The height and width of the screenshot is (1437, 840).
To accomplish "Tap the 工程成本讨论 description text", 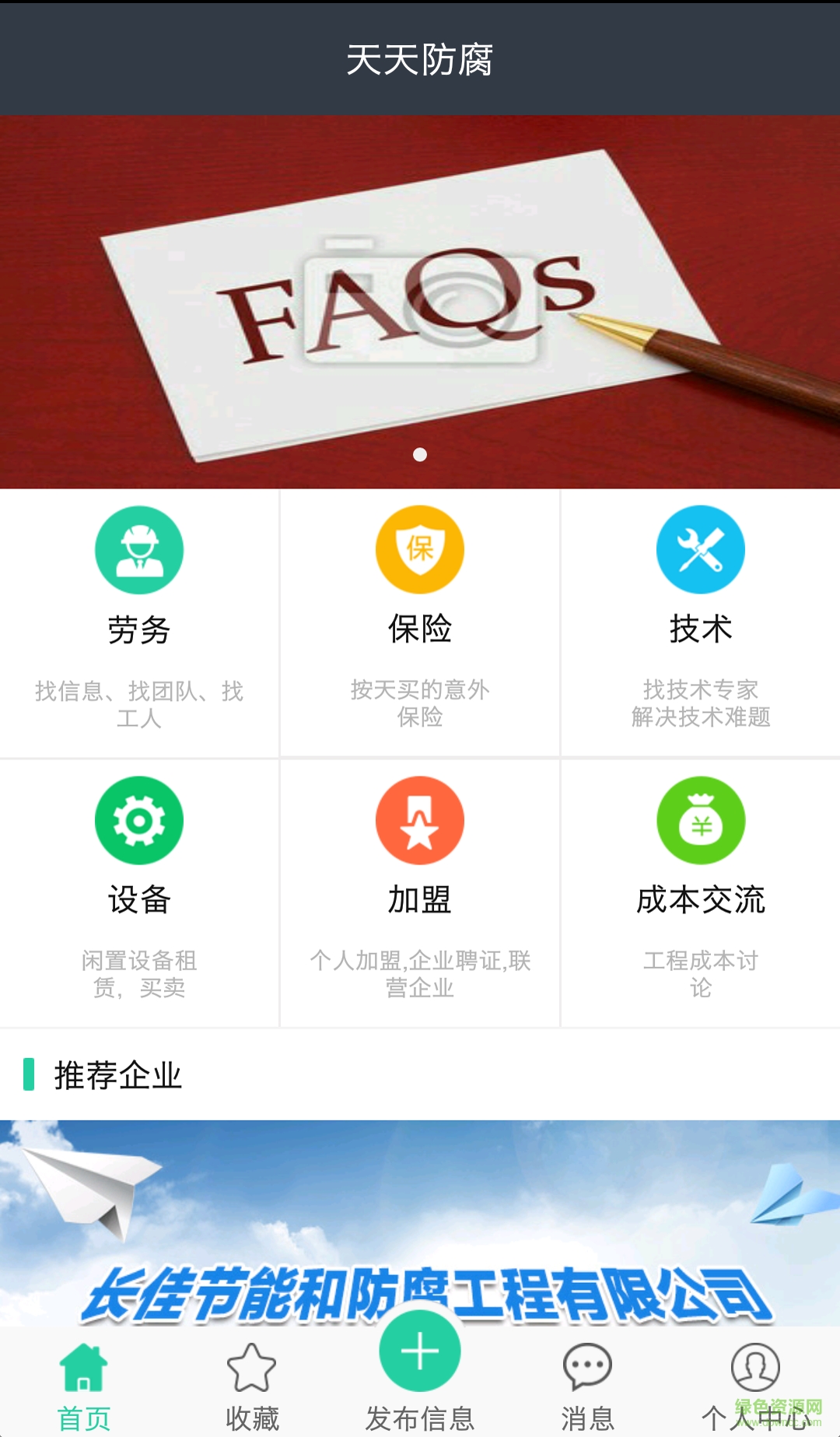I will tap(700, 975).
